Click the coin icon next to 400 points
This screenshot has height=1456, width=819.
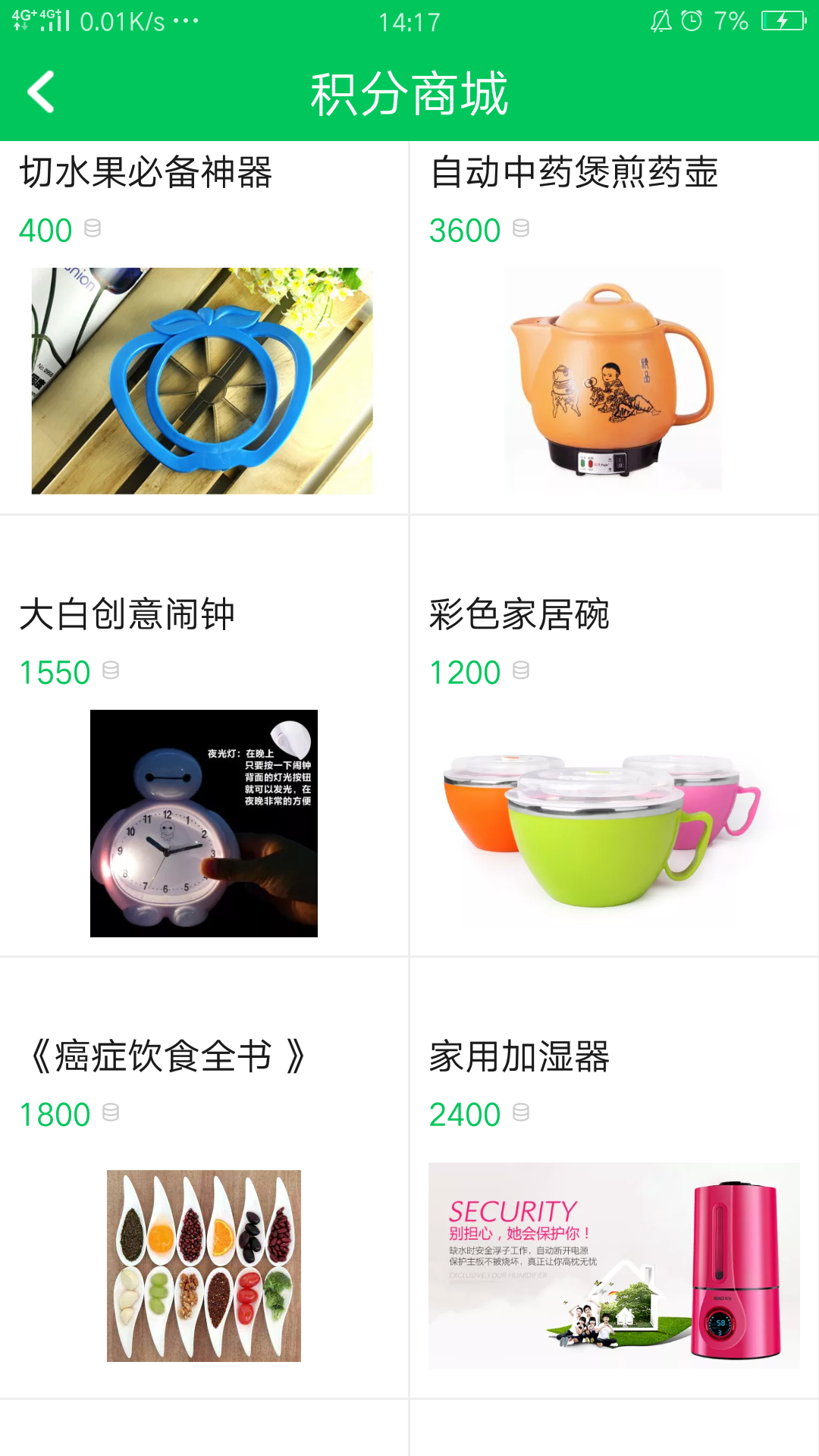(93, 229)
